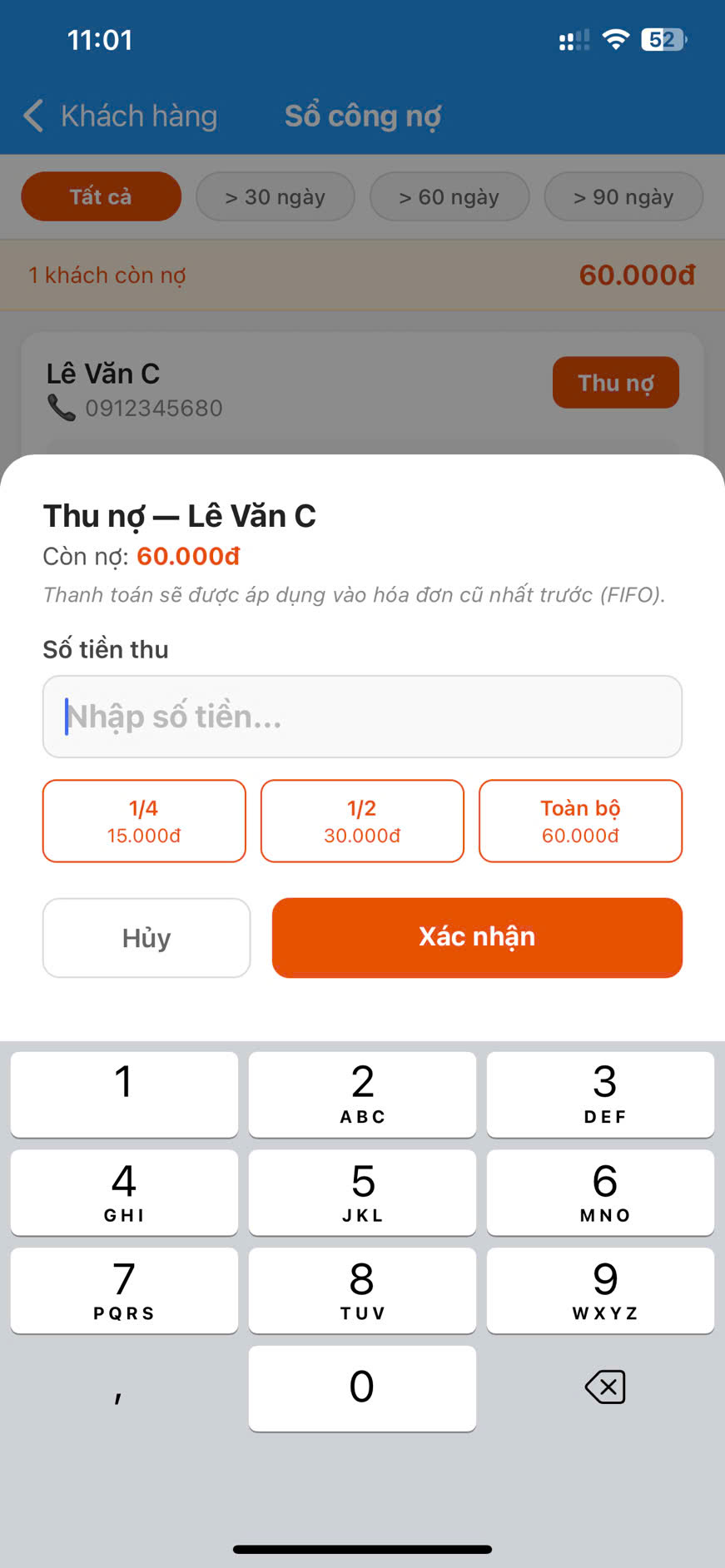Select the > 30 ngày filter

[275, 196]
